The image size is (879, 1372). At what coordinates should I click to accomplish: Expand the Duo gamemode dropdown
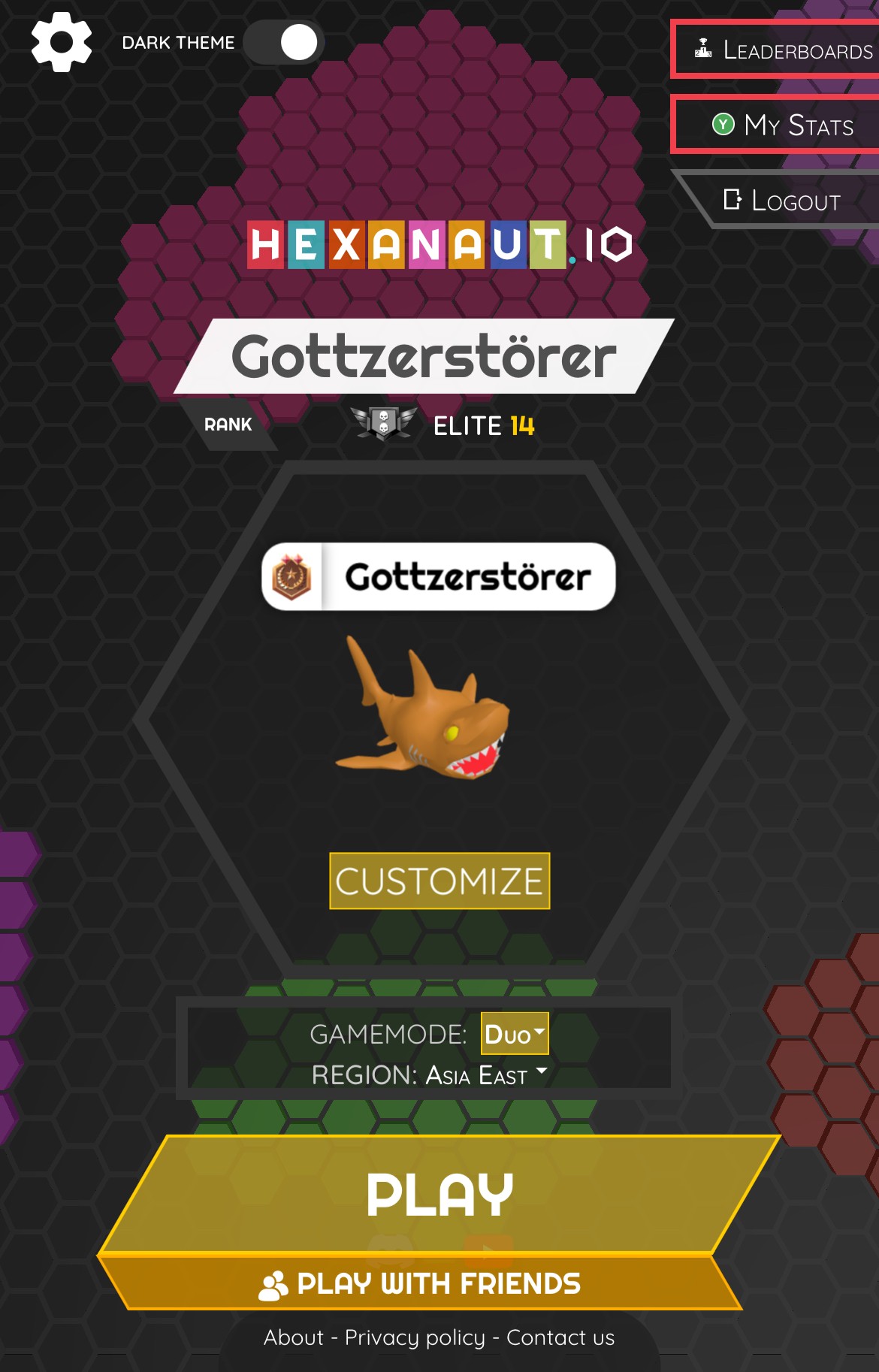[x=515, y=1034]
